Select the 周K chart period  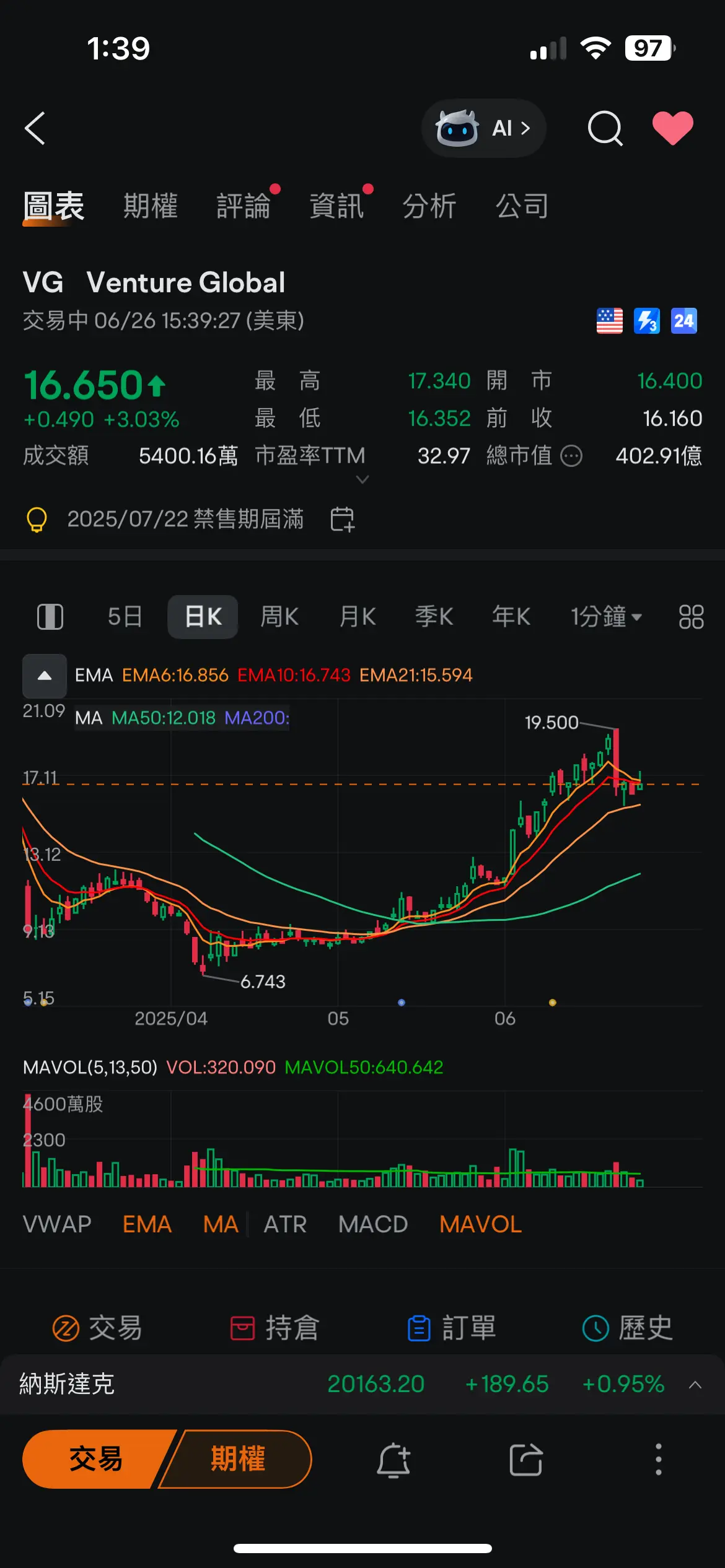point(279,617)
